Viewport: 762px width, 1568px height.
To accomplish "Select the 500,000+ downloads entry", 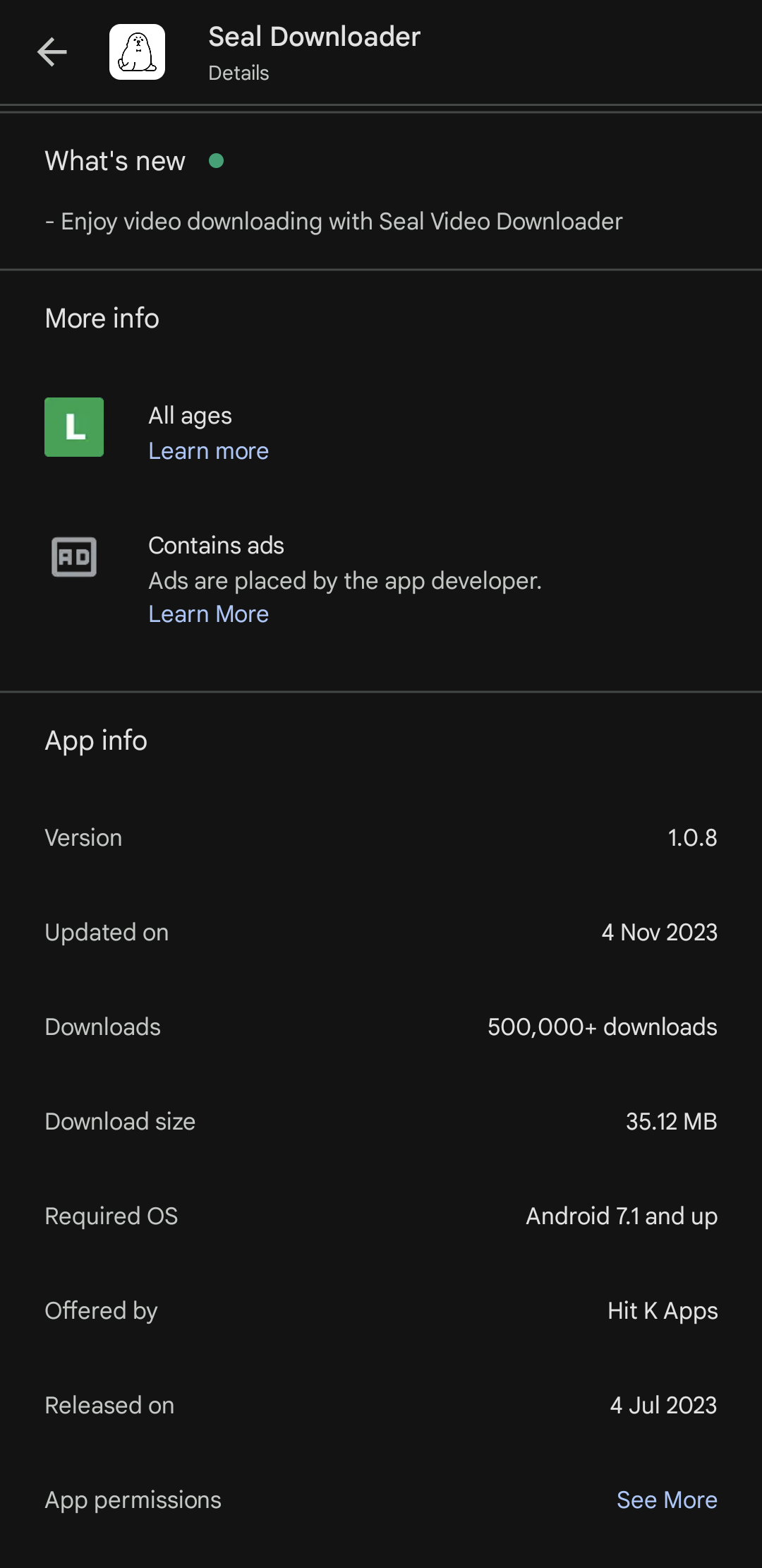I will tap(601, 1027).
